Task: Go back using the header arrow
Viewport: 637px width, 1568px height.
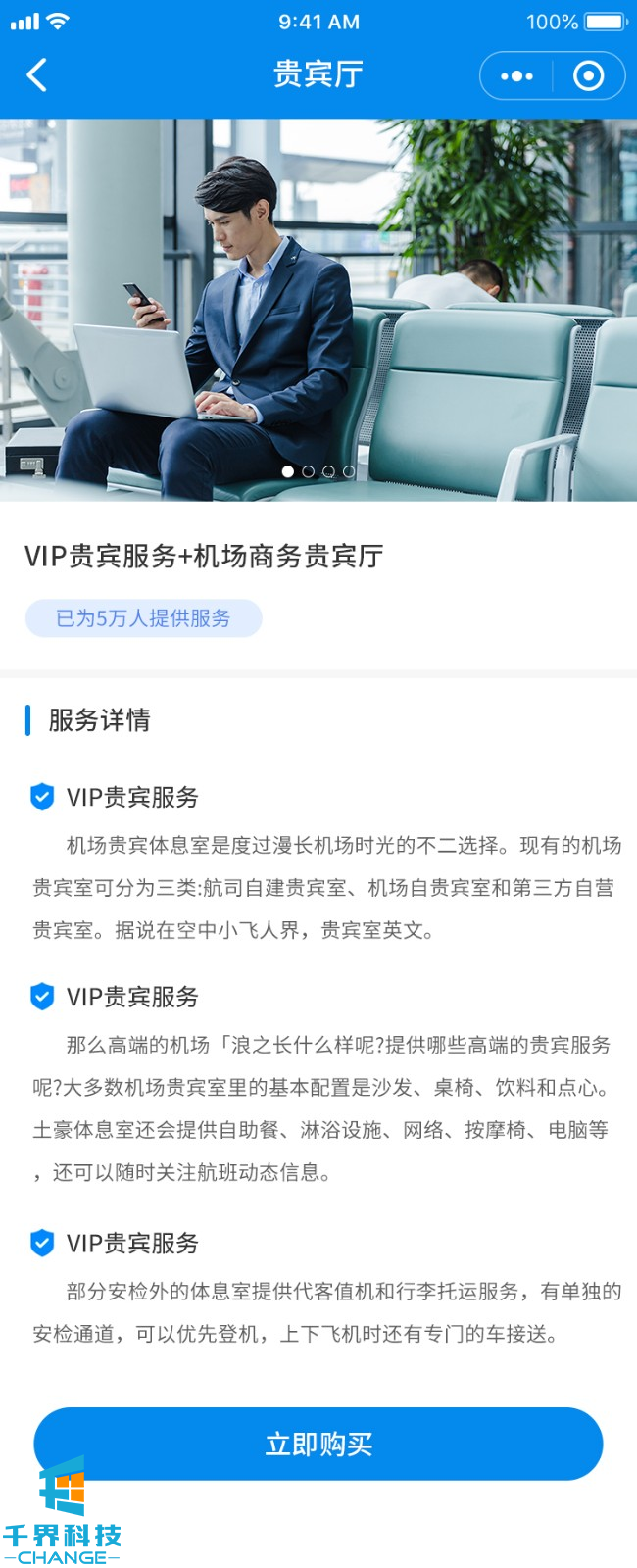Action: pos(37,75)
